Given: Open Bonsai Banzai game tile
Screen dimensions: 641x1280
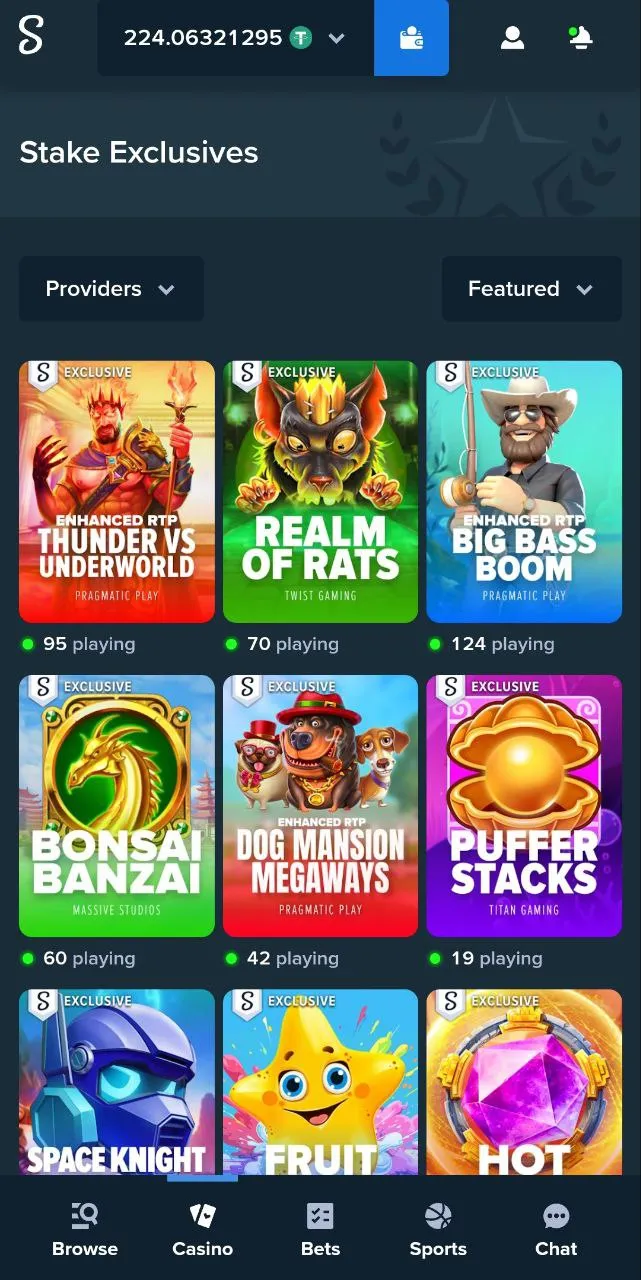Looking at the screenshot, I should (117, 805).
